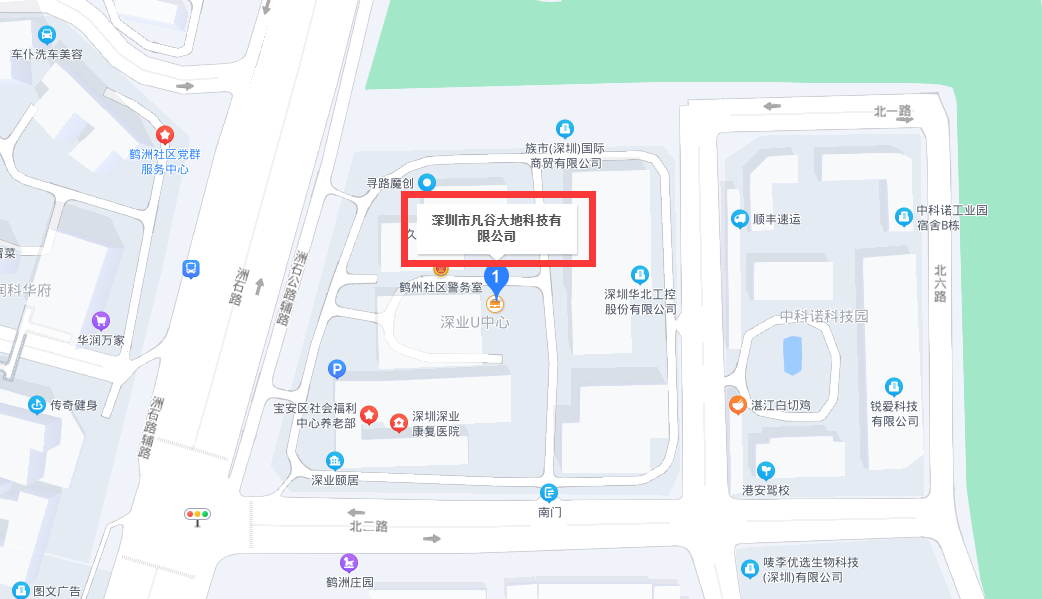
Task: Select the 深圳深业康复医院 hospital pin
Action: coord(398,423)
